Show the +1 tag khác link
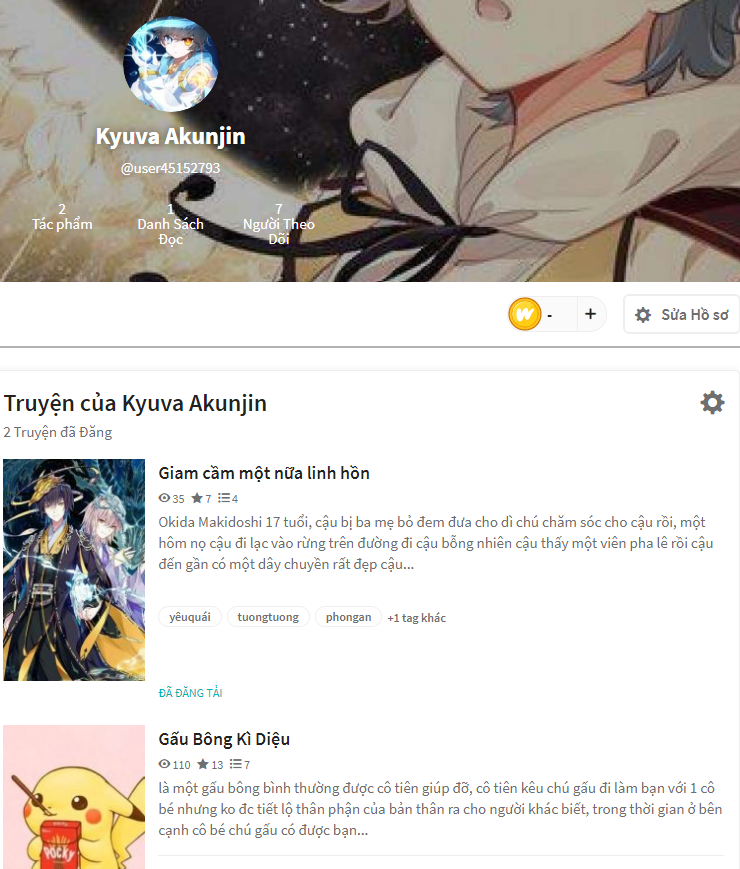The image size is (740, 869). 416,617
